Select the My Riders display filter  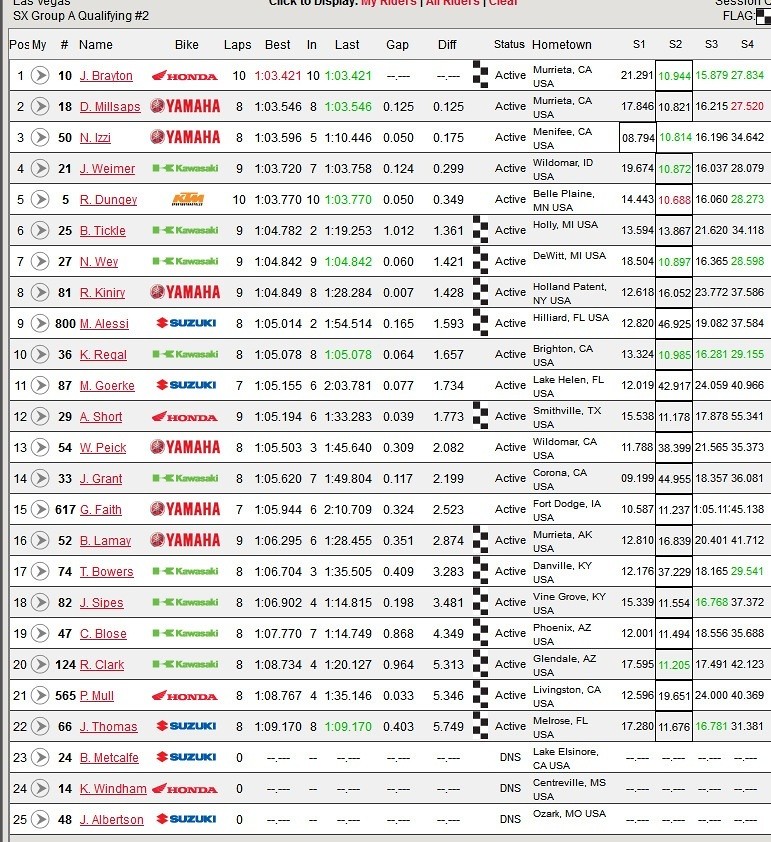point(389,3)
